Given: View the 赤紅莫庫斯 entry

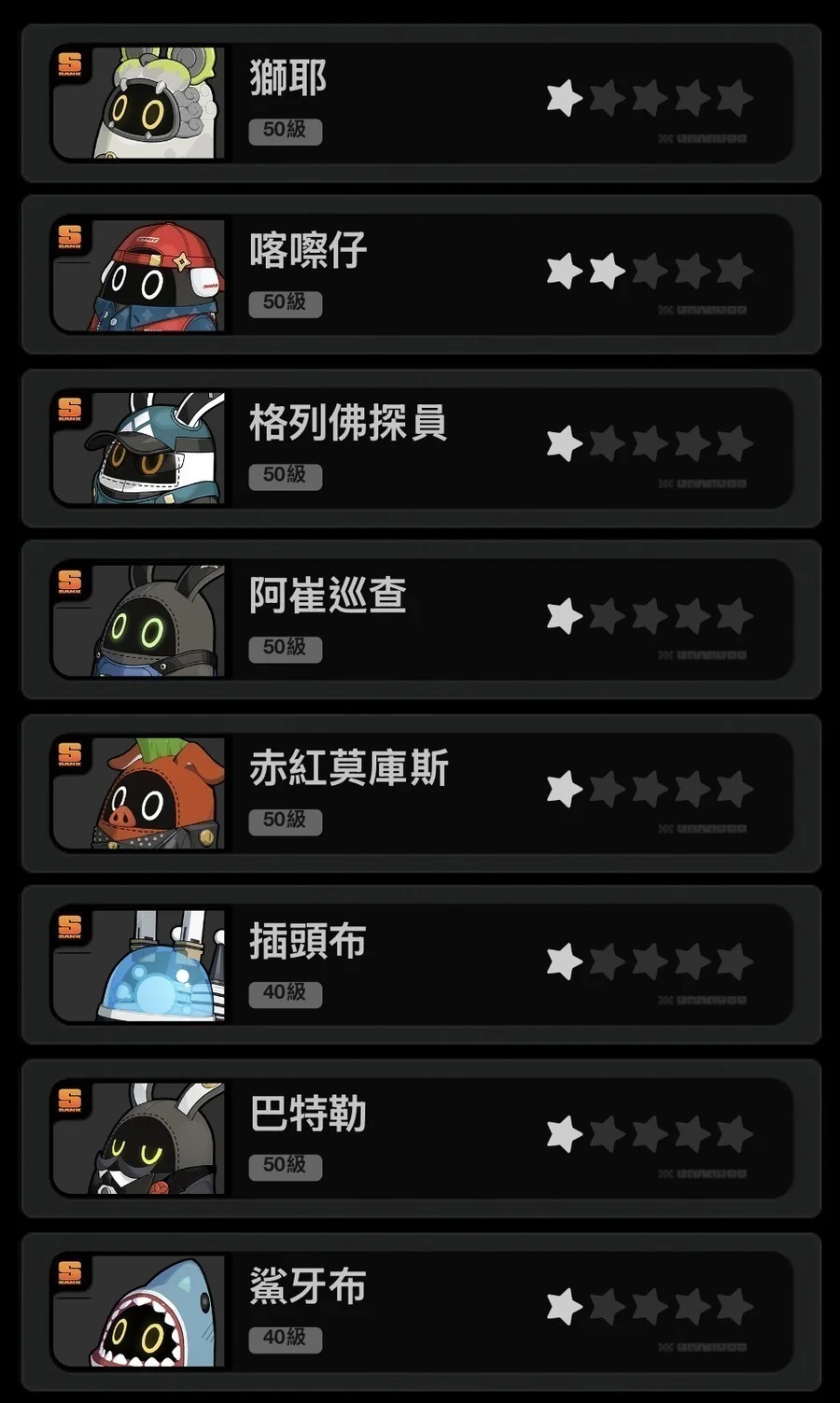Looking at the screenshot, I should (x=420, y=793).
